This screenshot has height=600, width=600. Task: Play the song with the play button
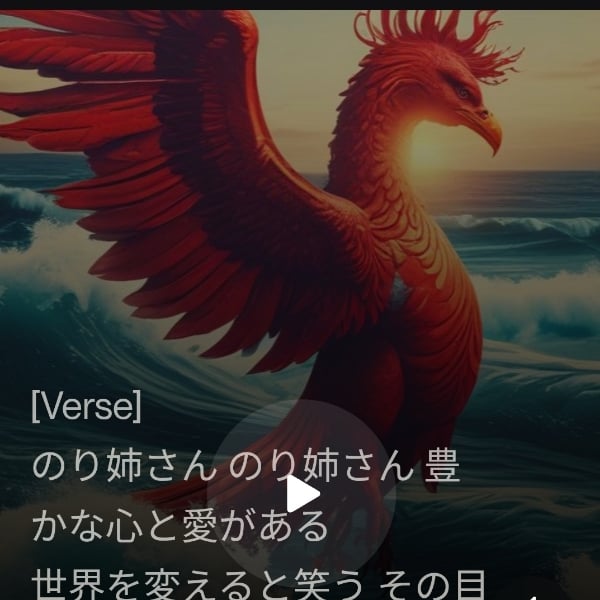(x=301, y=494)
